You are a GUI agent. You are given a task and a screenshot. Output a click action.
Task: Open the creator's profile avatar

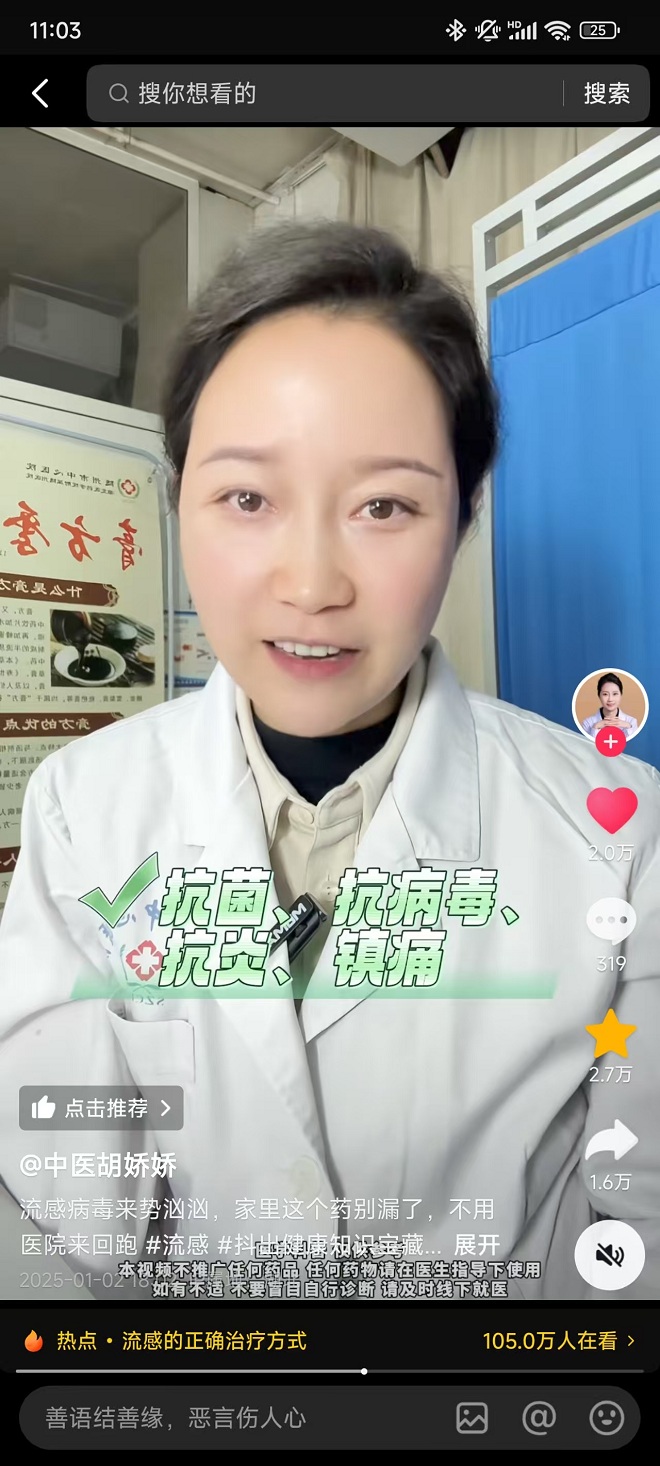coord(610,703)
